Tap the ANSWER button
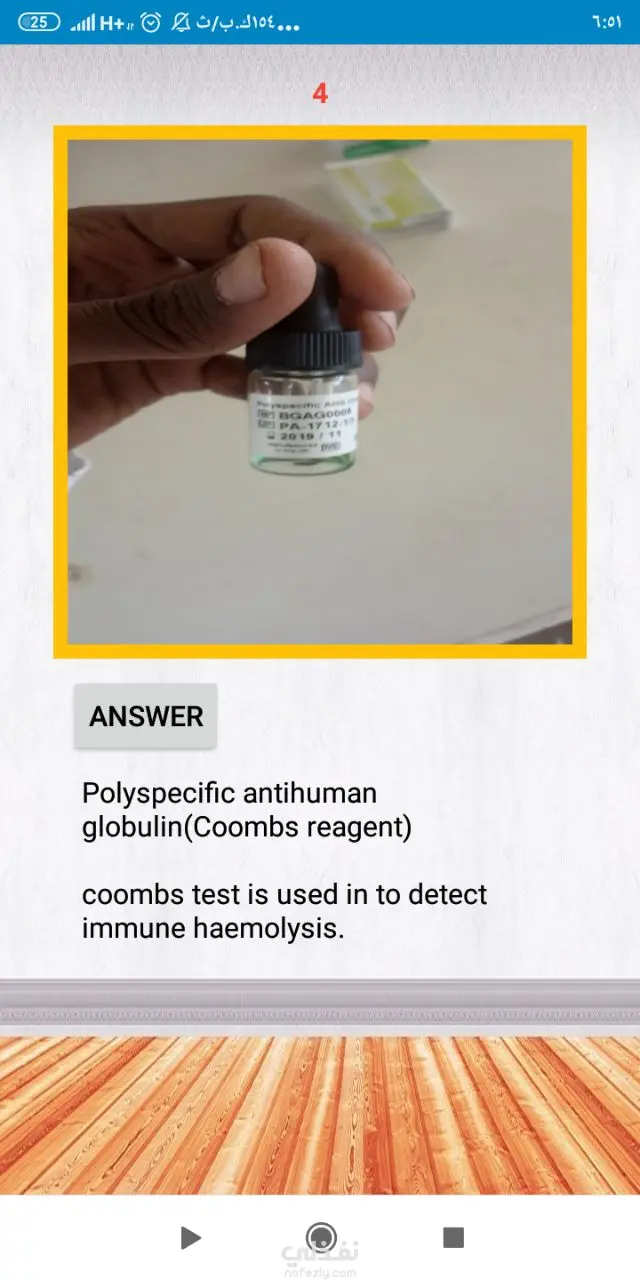The width and height of the screenshot is (640, 1280). (x=145, y=716)
